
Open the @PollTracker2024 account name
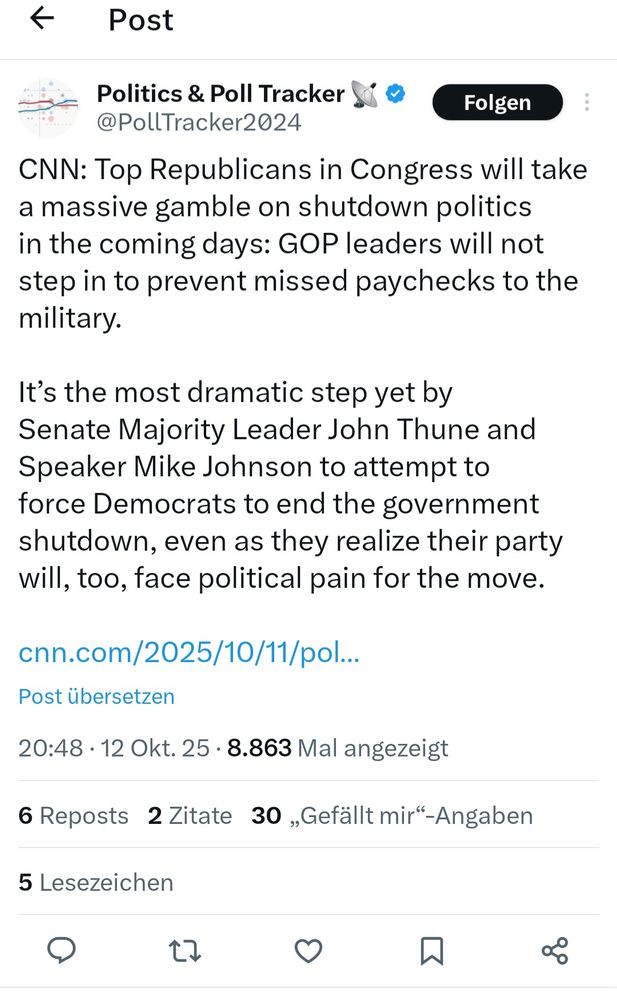(198, 122)
